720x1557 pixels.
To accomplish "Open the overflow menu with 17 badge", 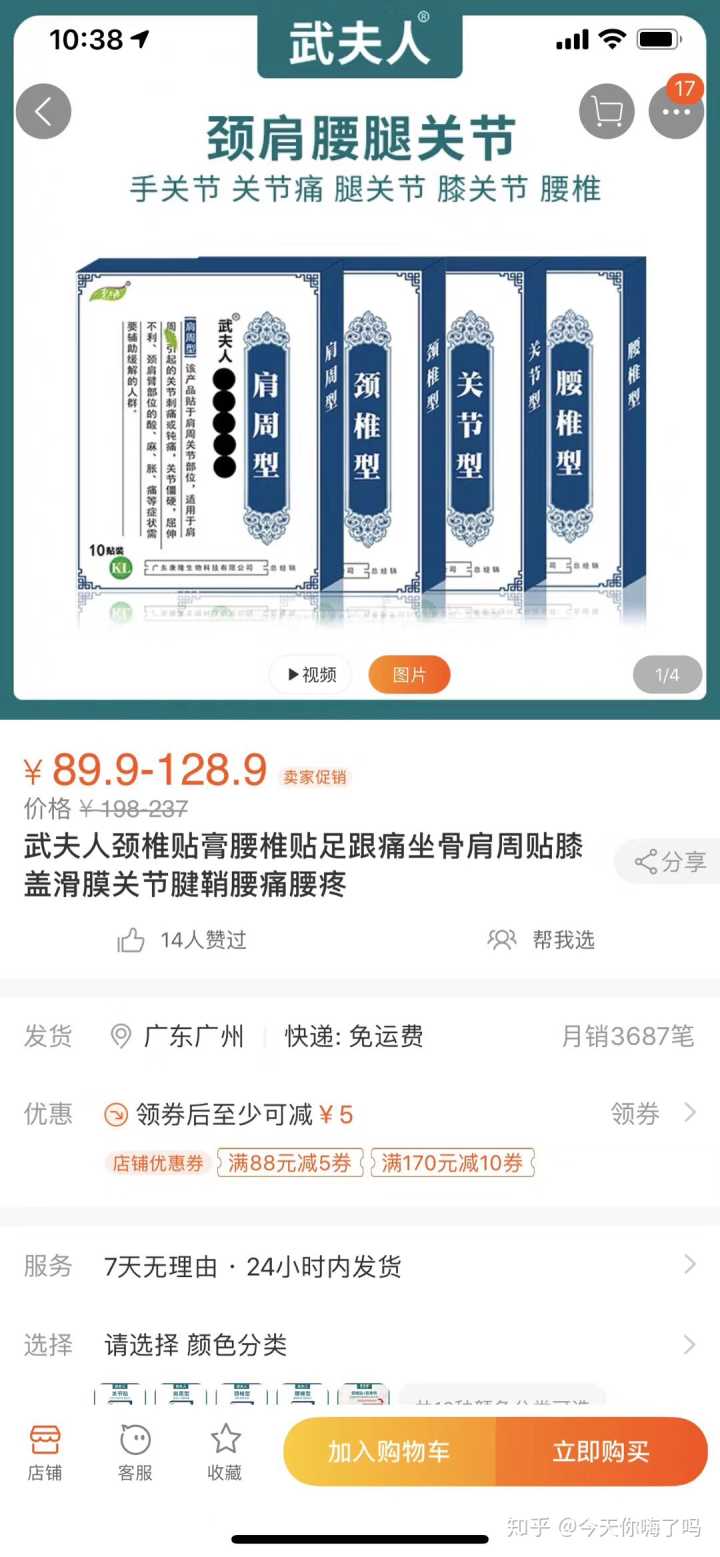I will tap(676, 111).
